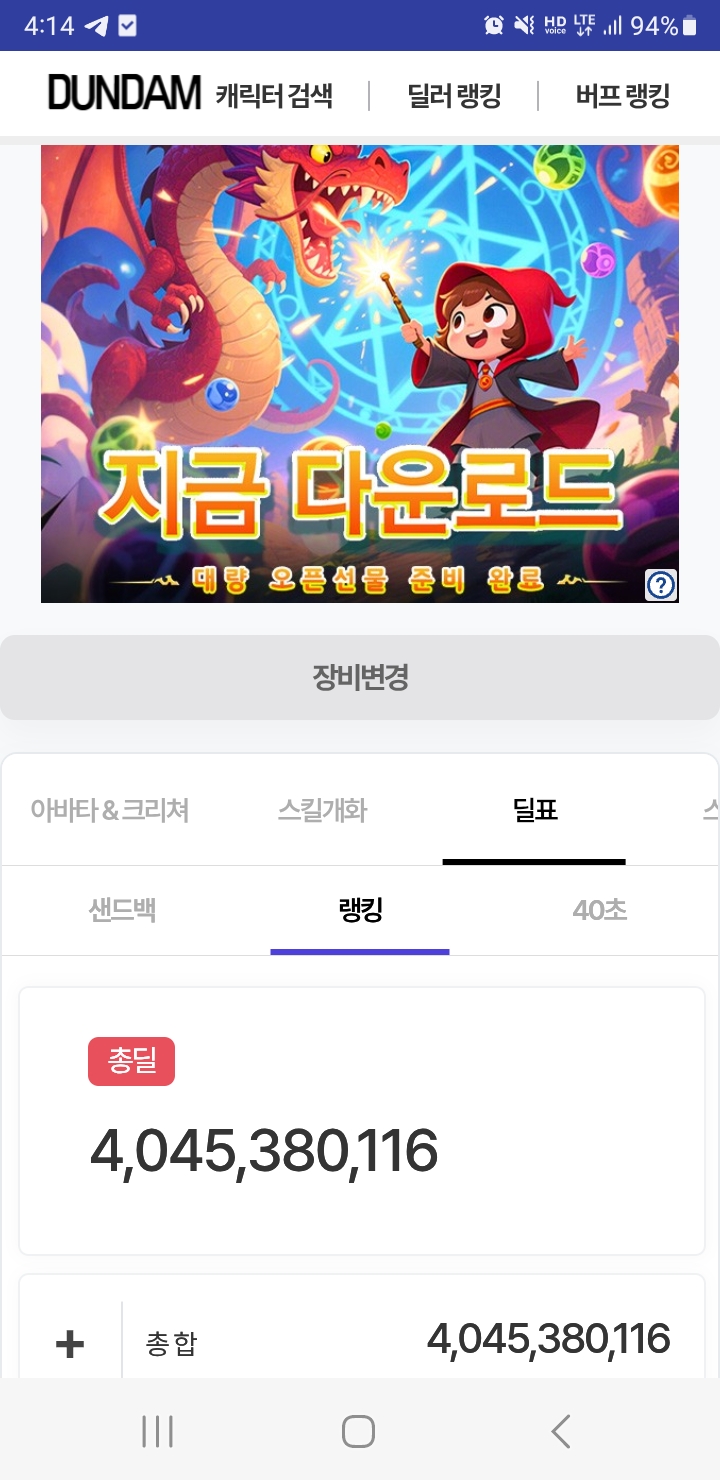Screen dimensions: 720x1480
Task: Tap the 장비변경 button
Action: click(360, 677)
